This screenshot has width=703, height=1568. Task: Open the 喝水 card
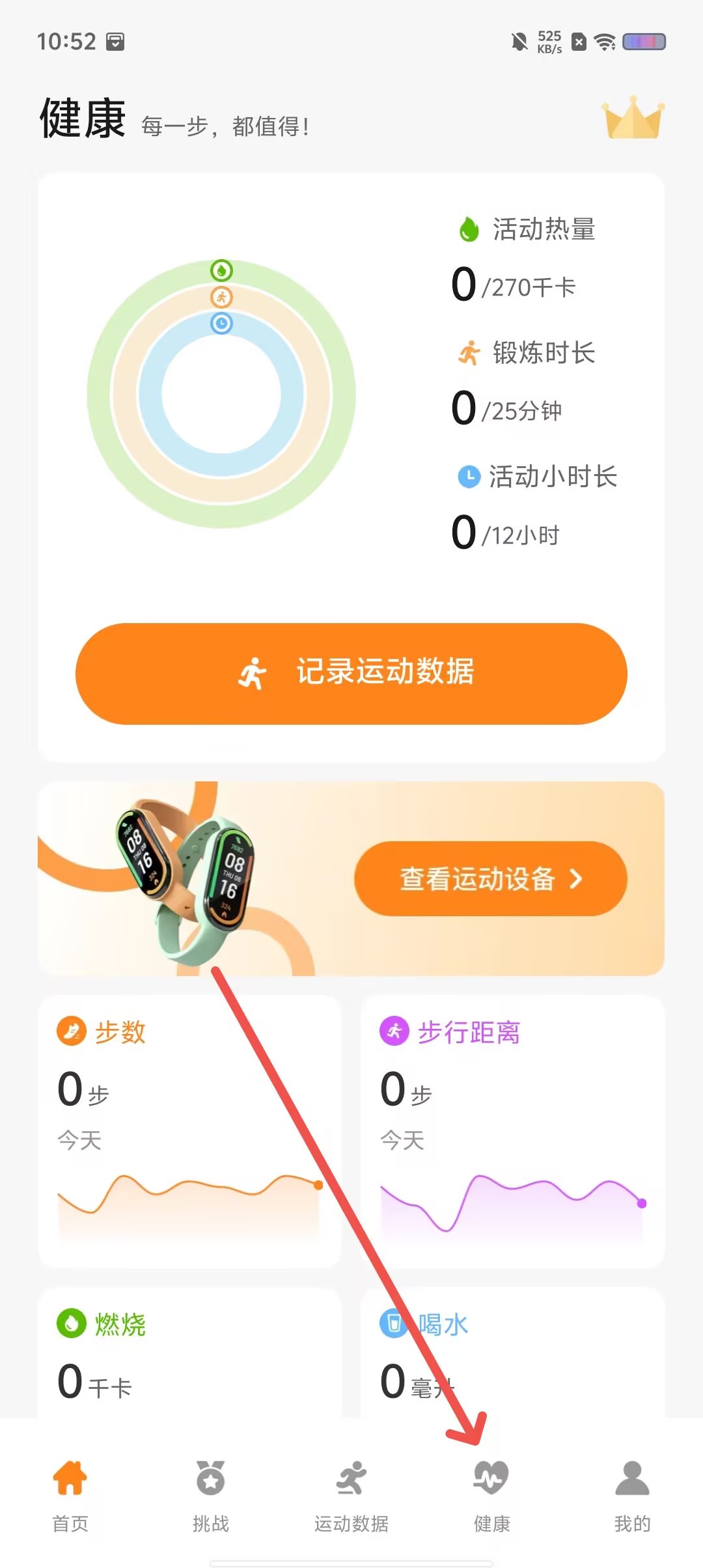click(513, 1353)
